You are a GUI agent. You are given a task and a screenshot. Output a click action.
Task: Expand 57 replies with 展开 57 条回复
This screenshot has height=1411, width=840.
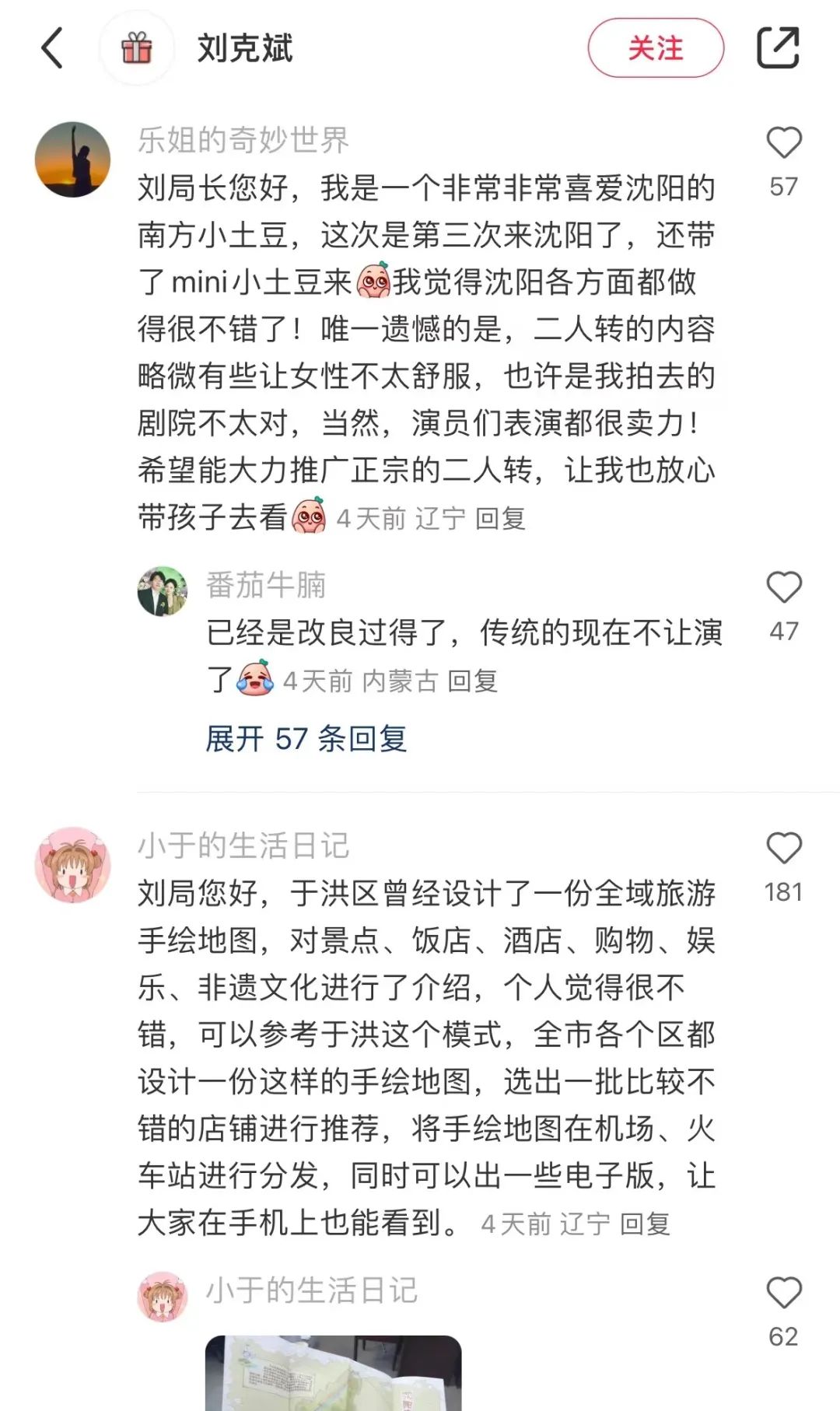[306, 738]
